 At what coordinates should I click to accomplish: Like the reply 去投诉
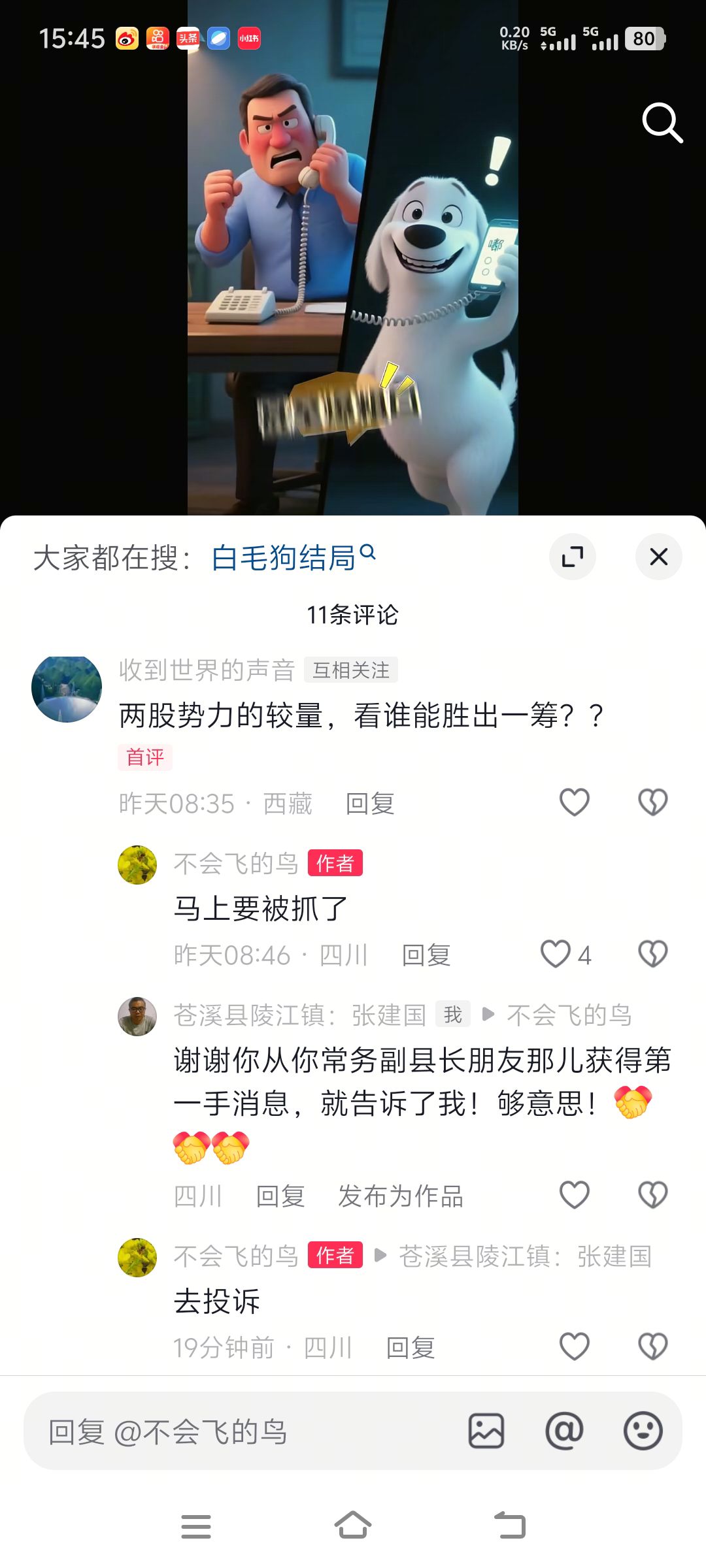(x=575, y=1347)
